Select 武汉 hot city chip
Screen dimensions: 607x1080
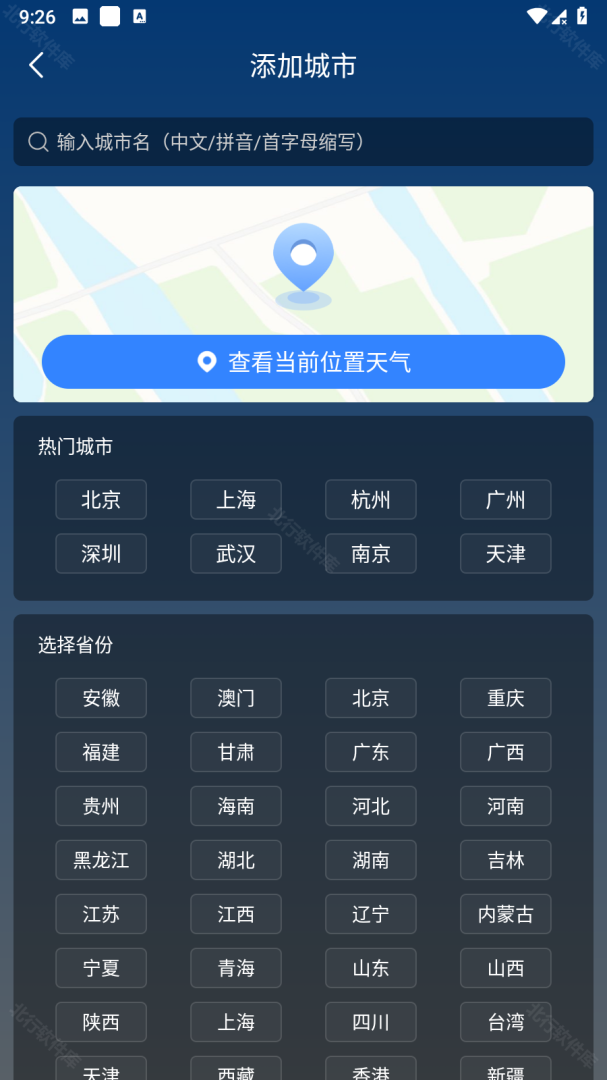click(236, 553)
